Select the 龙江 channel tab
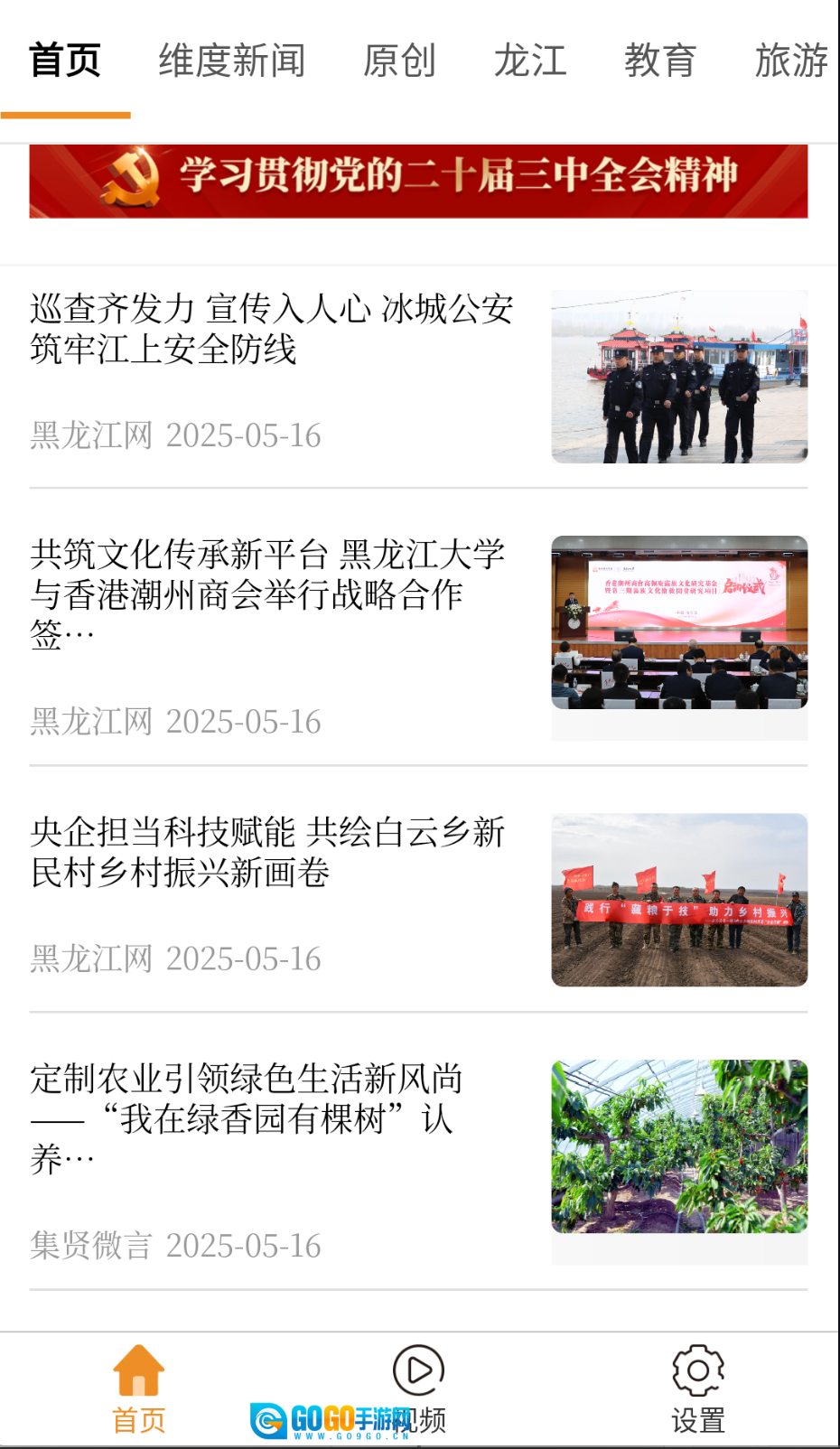The height and width of the screenshot is (1449, 840). (530, 61)
